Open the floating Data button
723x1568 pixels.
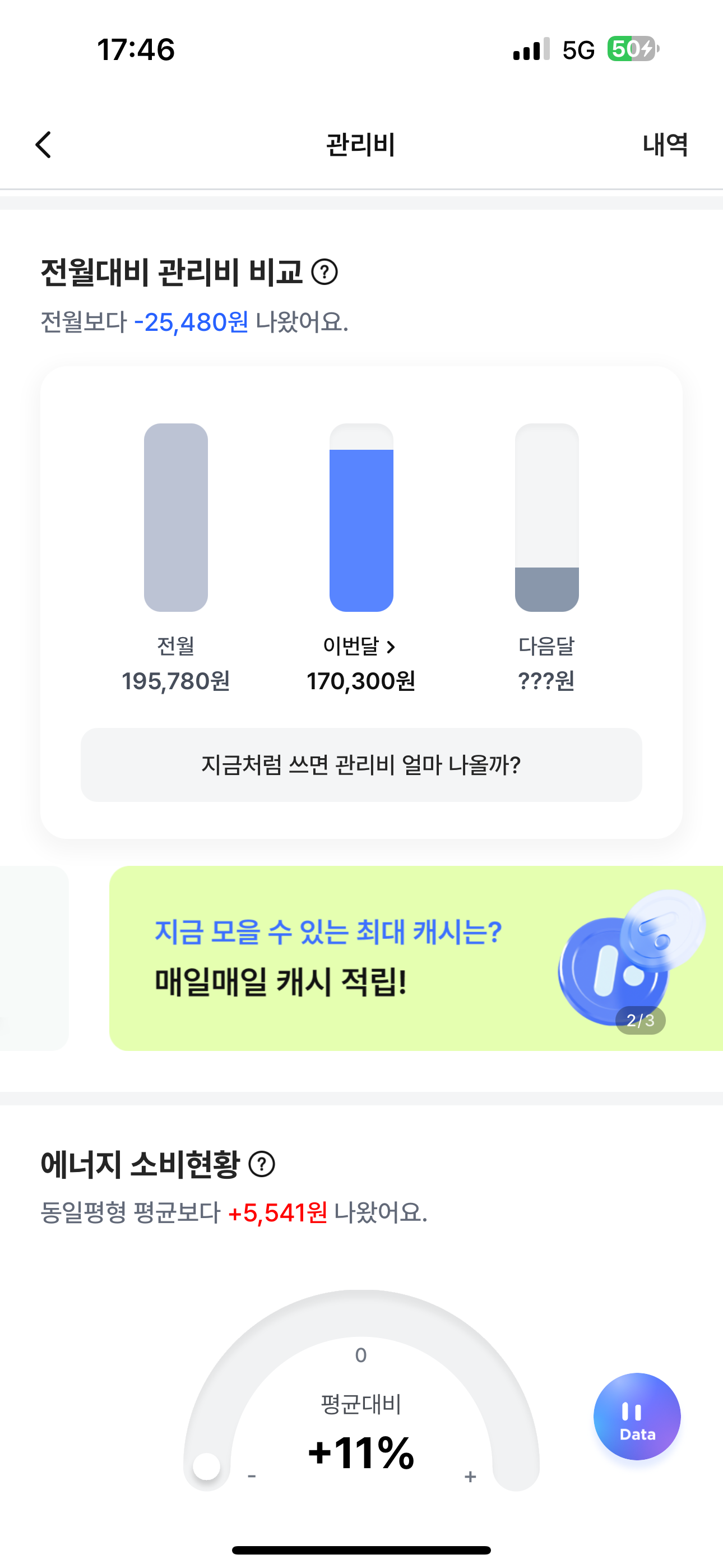(x=637, y=1416)
